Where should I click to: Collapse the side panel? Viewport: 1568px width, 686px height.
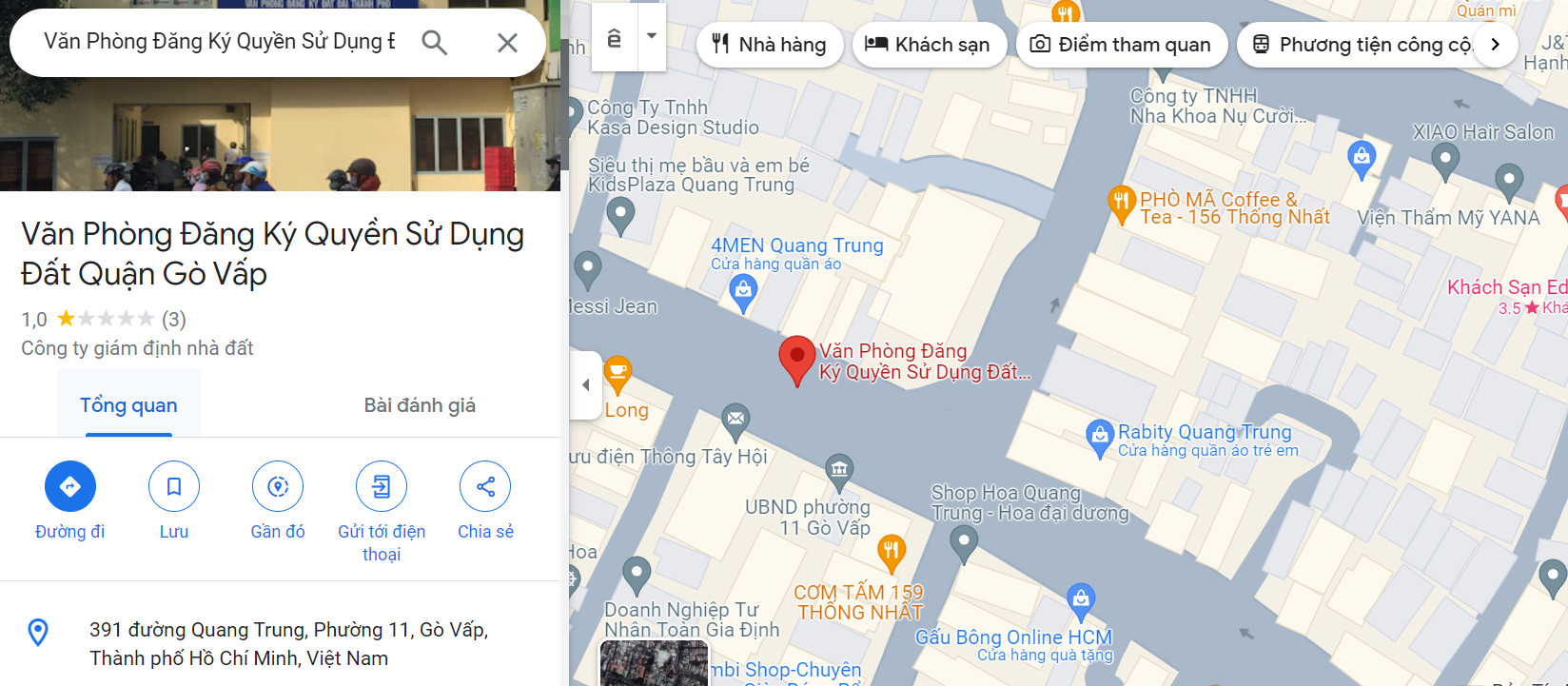[x=585, y=385]
